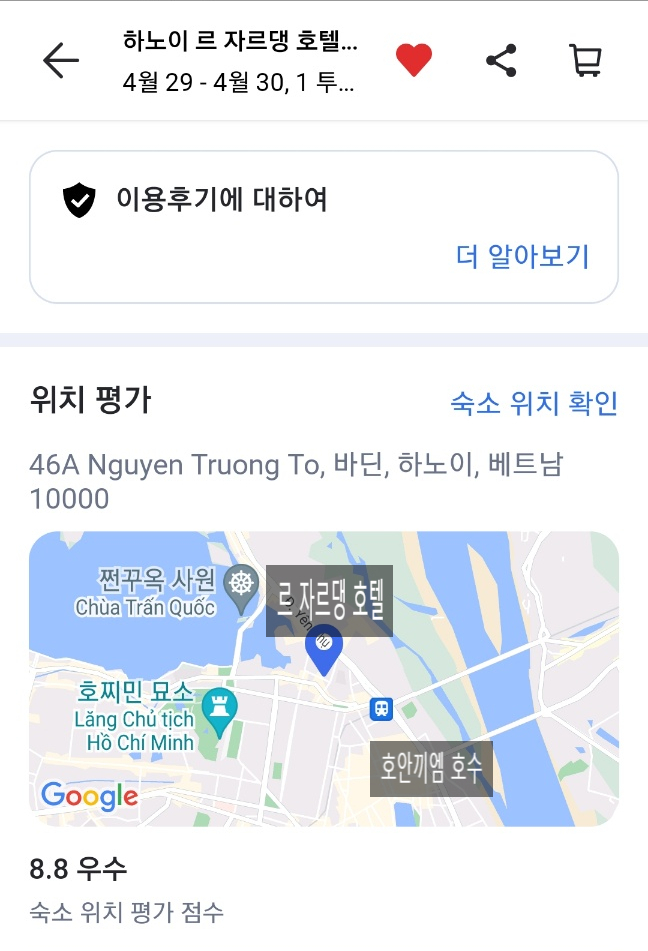
Task: Open 숙소 위치 확인 link
Action: (x=533, y=403)
